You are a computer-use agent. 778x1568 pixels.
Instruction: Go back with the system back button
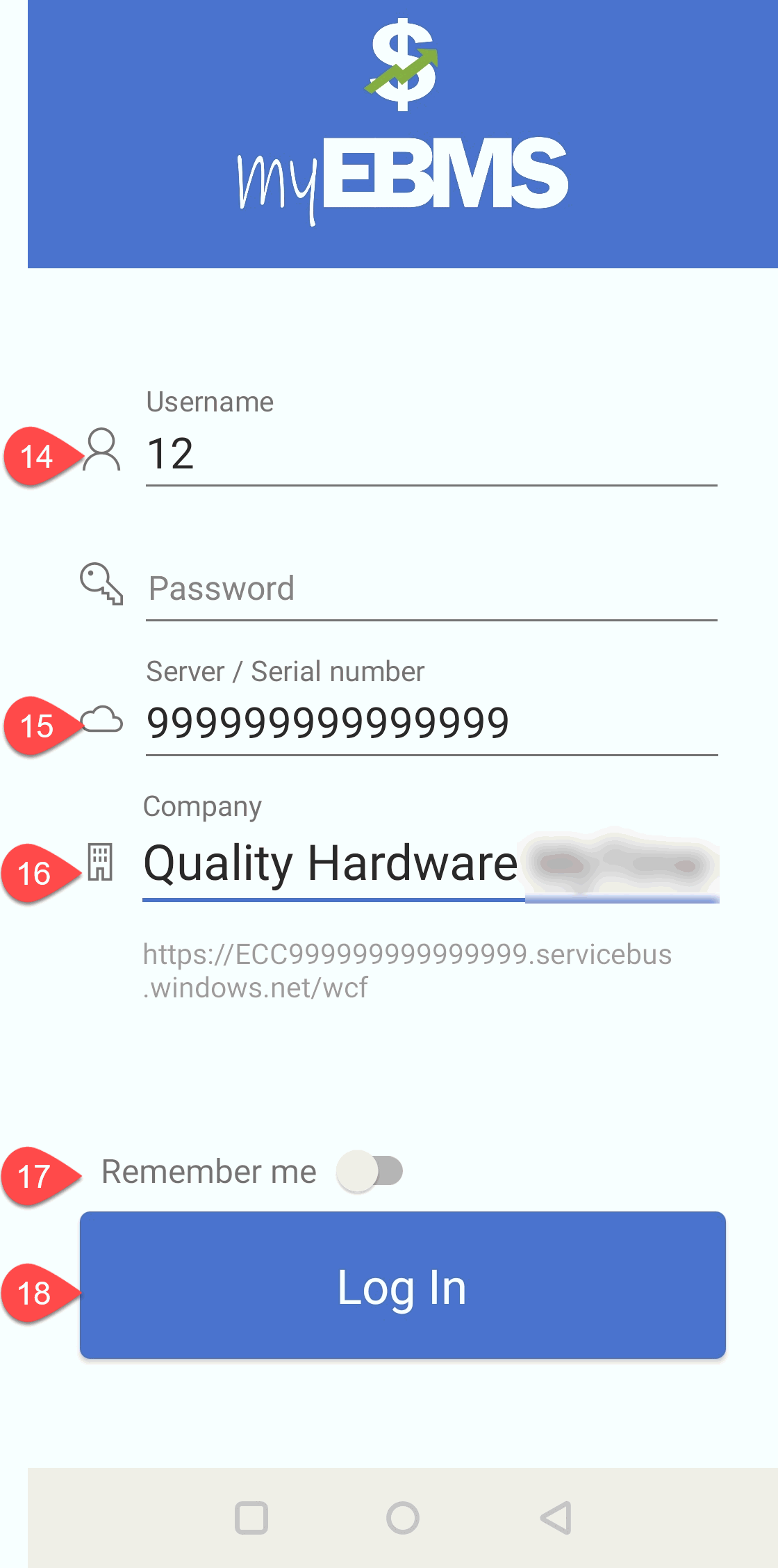(x=556, y=1518)
